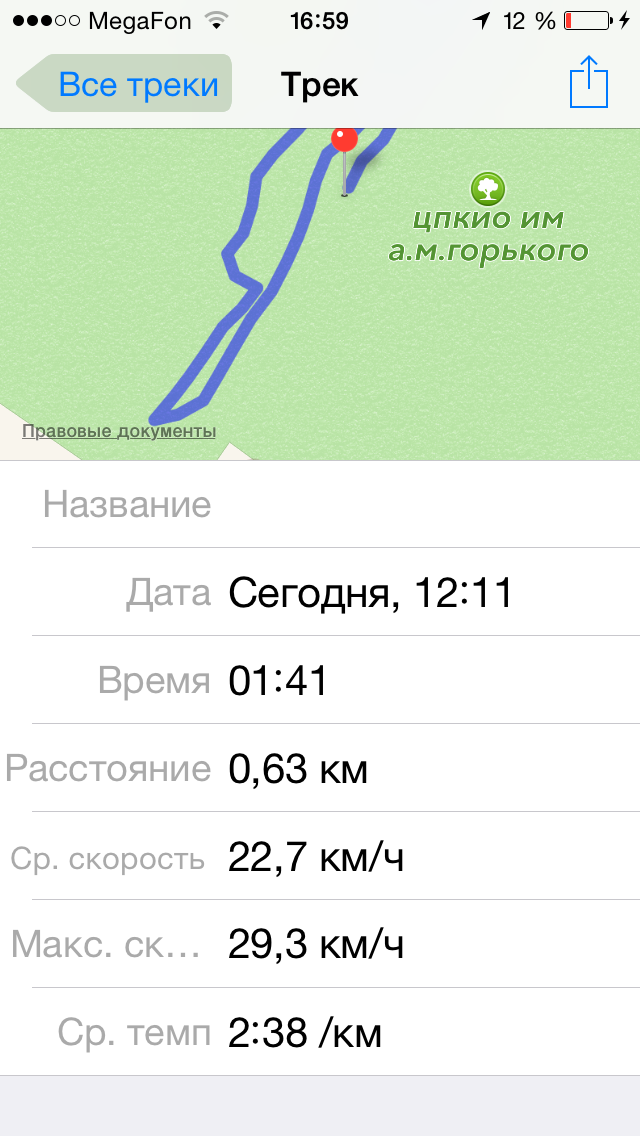Tap the Название field to name the track

tap(420, 504)
